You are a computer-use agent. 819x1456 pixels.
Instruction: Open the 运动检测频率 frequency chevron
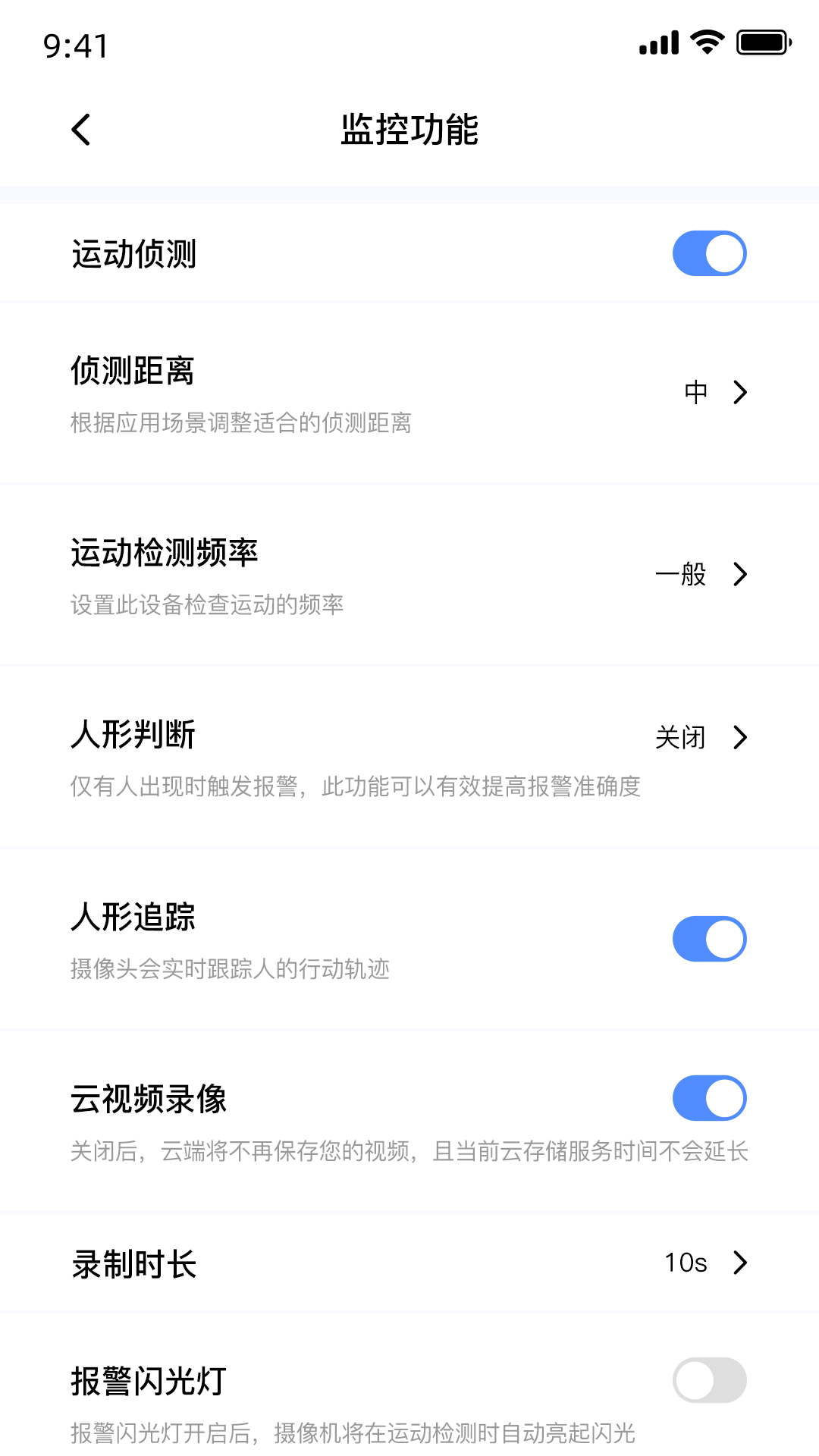pos(739,575)
